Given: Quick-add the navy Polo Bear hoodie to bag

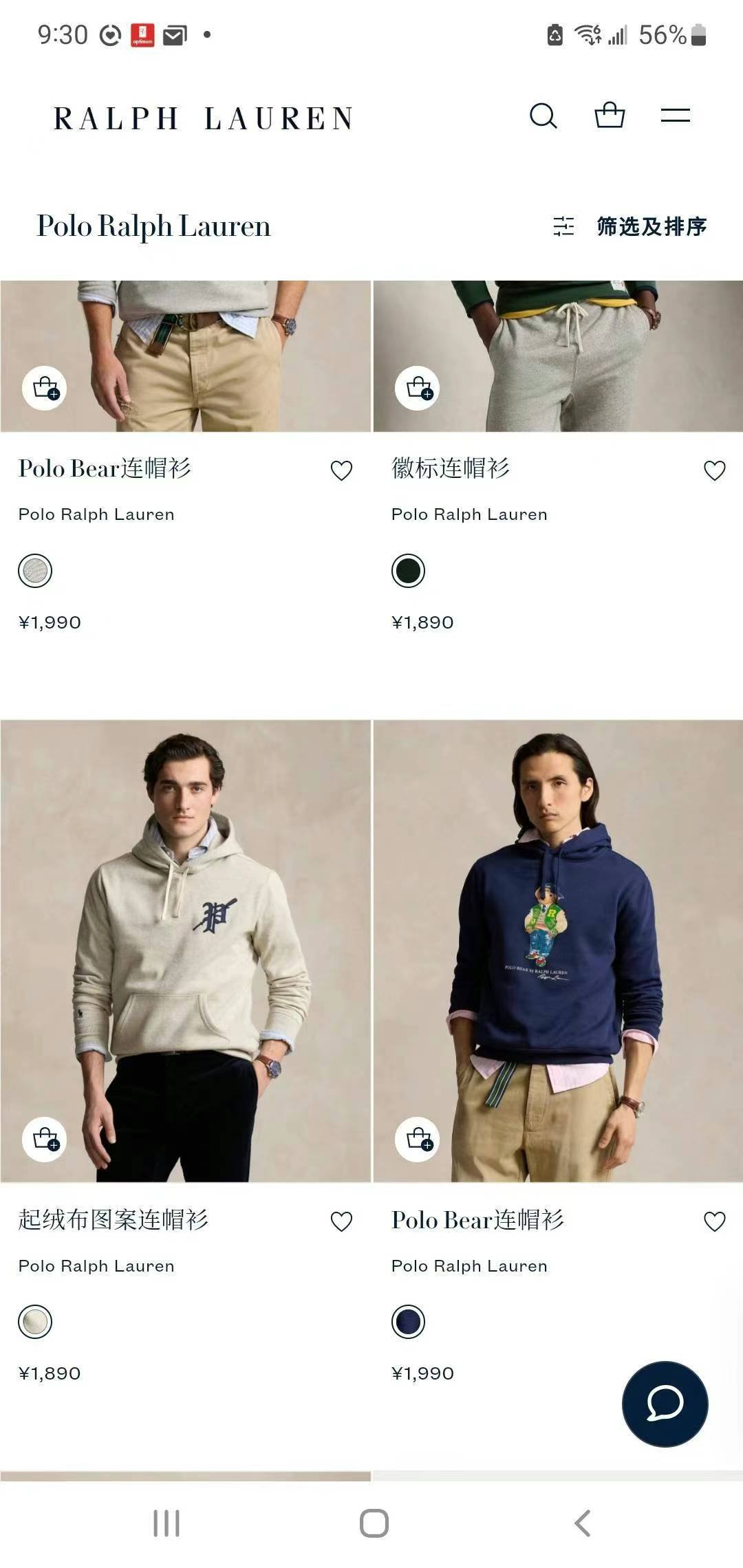Looking at the screenshot, I should pos(417,1140).
